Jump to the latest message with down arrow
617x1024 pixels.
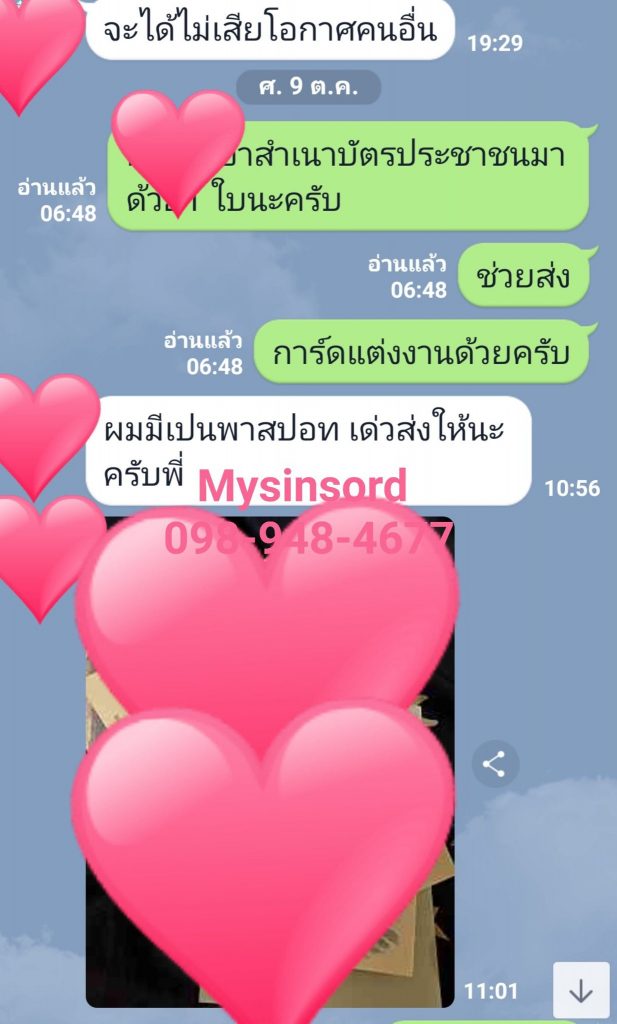click(x=581, y=990)
